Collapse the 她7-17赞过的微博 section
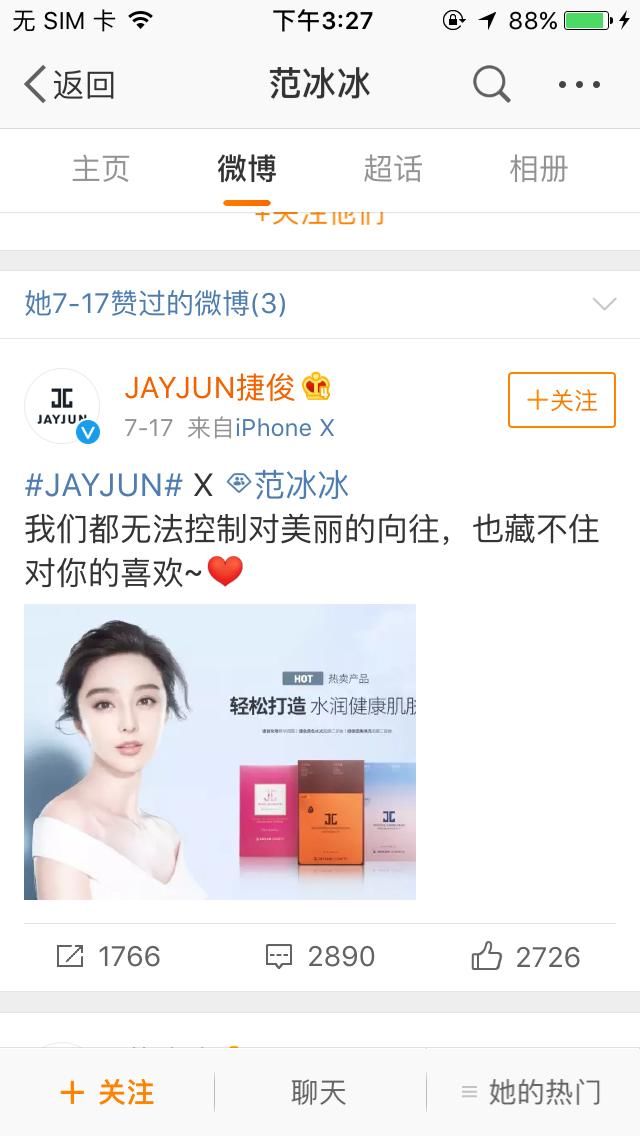The height and width of the screenshot is (1136, 640). (x=604, y=304)
